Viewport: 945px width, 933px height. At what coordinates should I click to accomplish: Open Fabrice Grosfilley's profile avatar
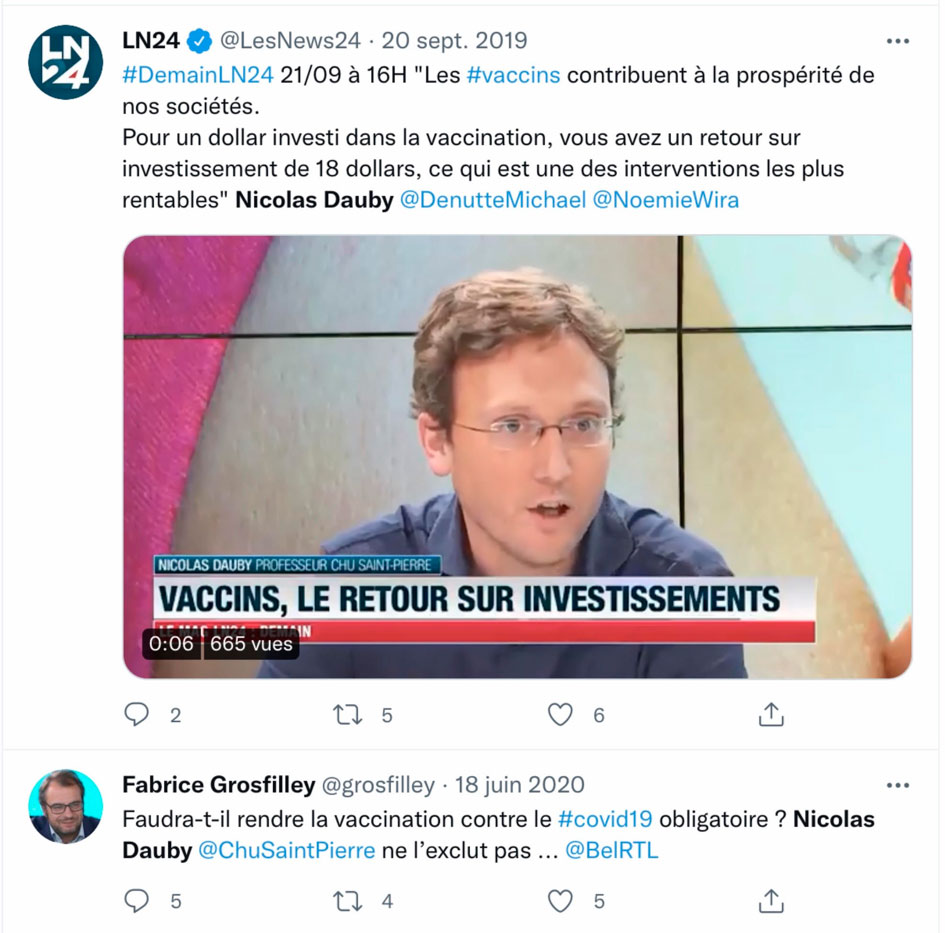click(65, 806)
